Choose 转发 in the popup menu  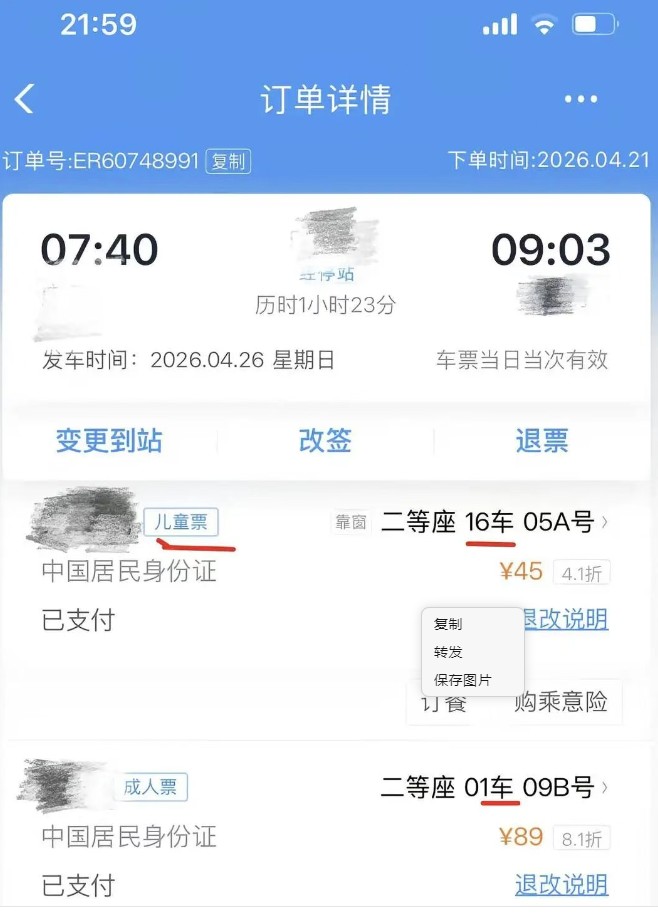click(448, 652)
